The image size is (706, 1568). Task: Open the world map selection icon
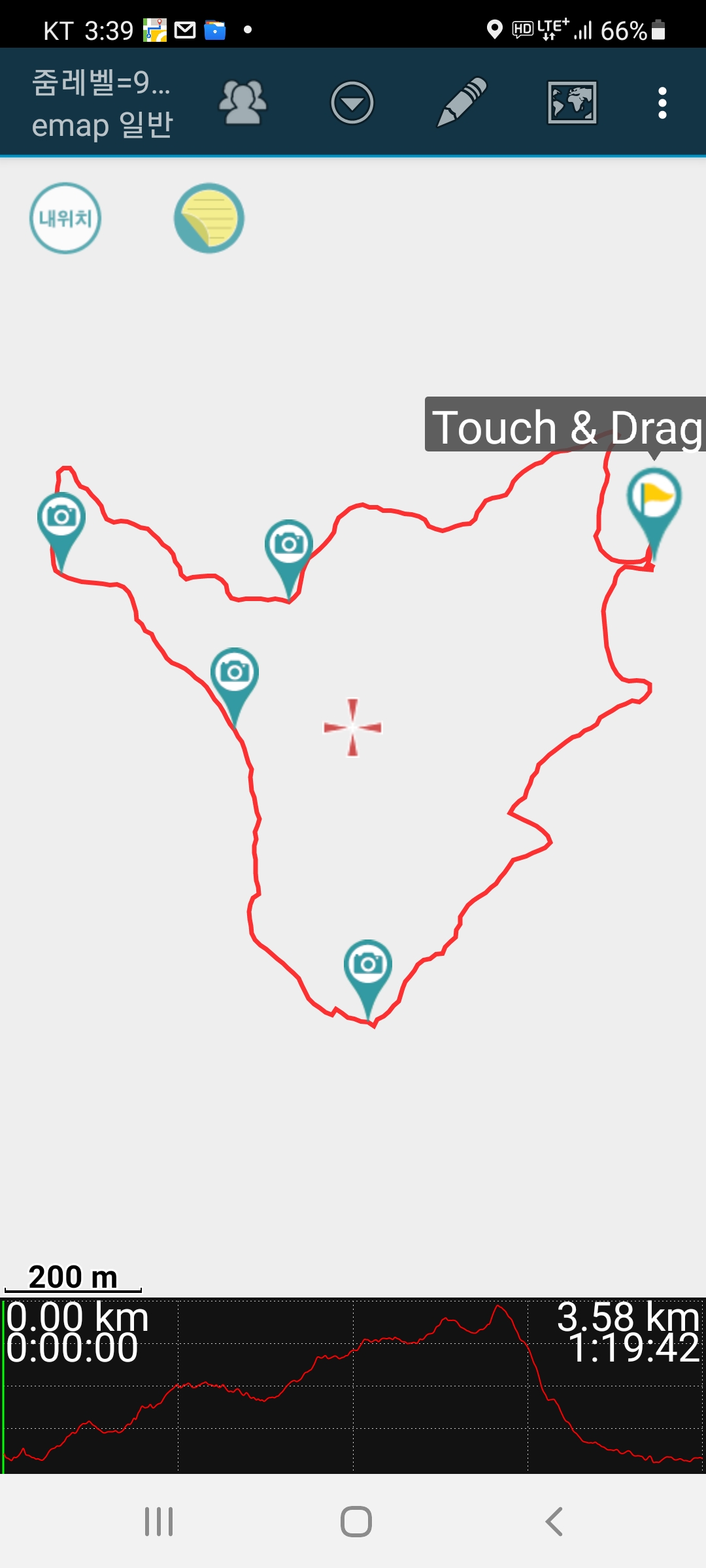coord(572,103)
